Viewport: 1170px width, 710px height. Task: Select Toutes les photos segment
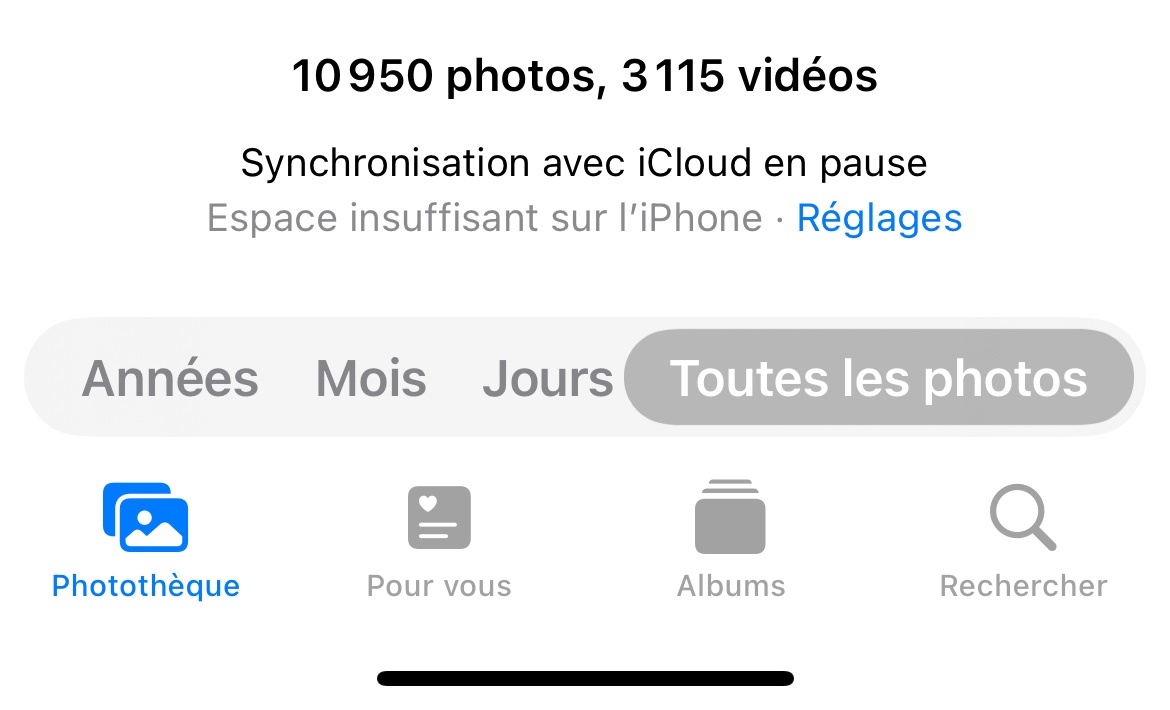tap(879, 377)
